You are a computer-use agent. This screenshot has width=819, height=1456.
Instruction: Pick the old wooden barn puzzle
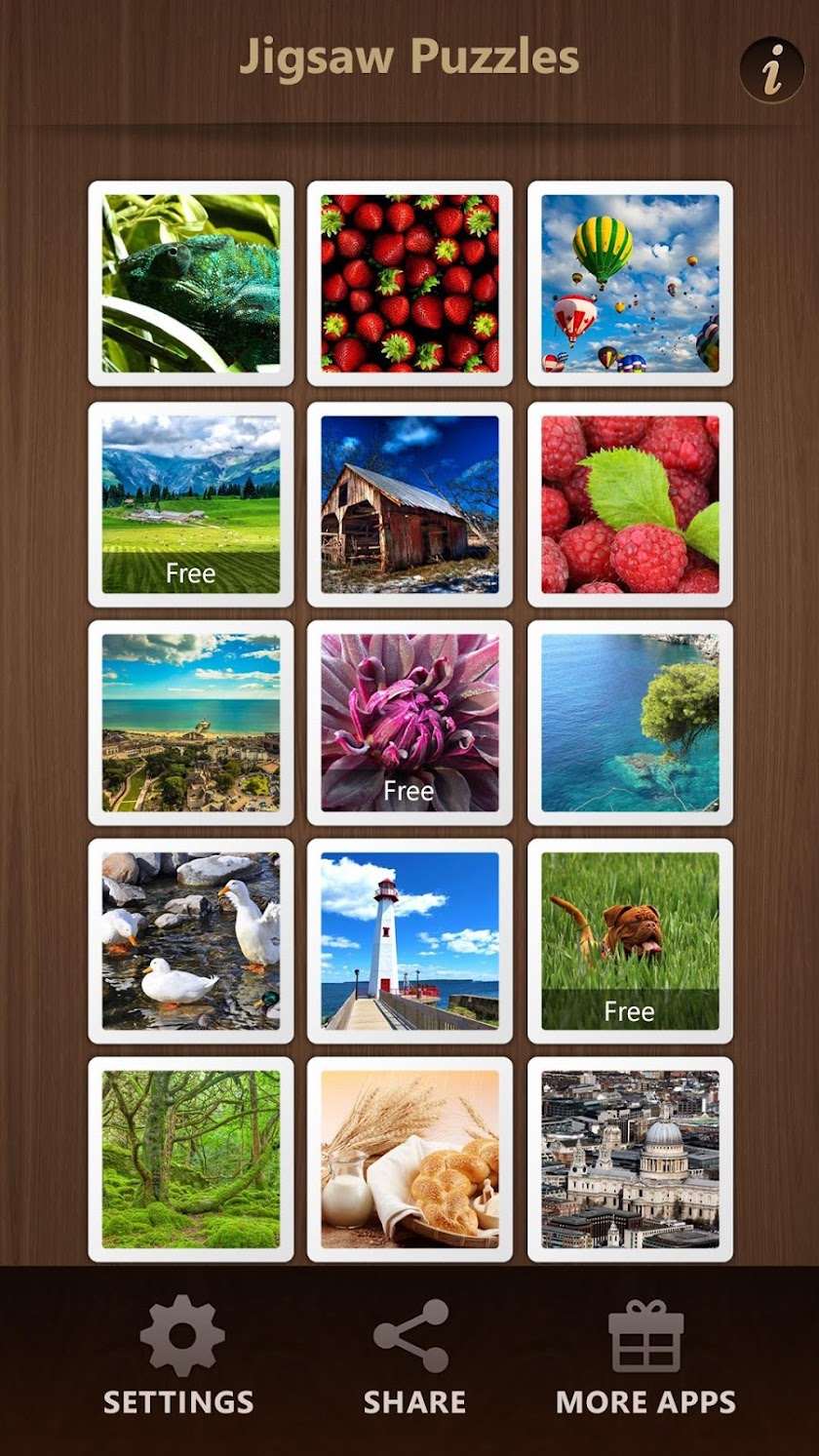409,504
